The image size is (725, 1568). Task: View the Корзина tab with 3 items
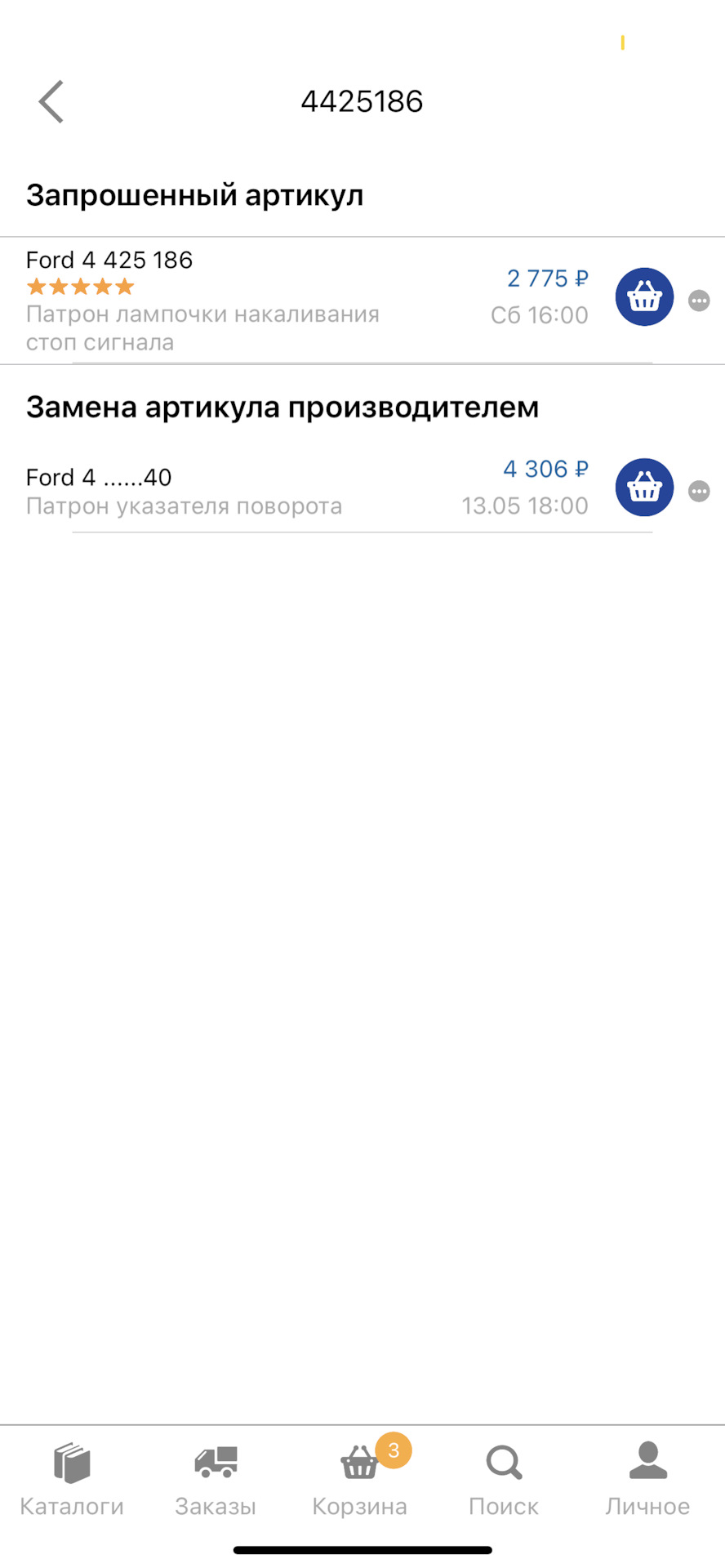tap(360, 1480)
